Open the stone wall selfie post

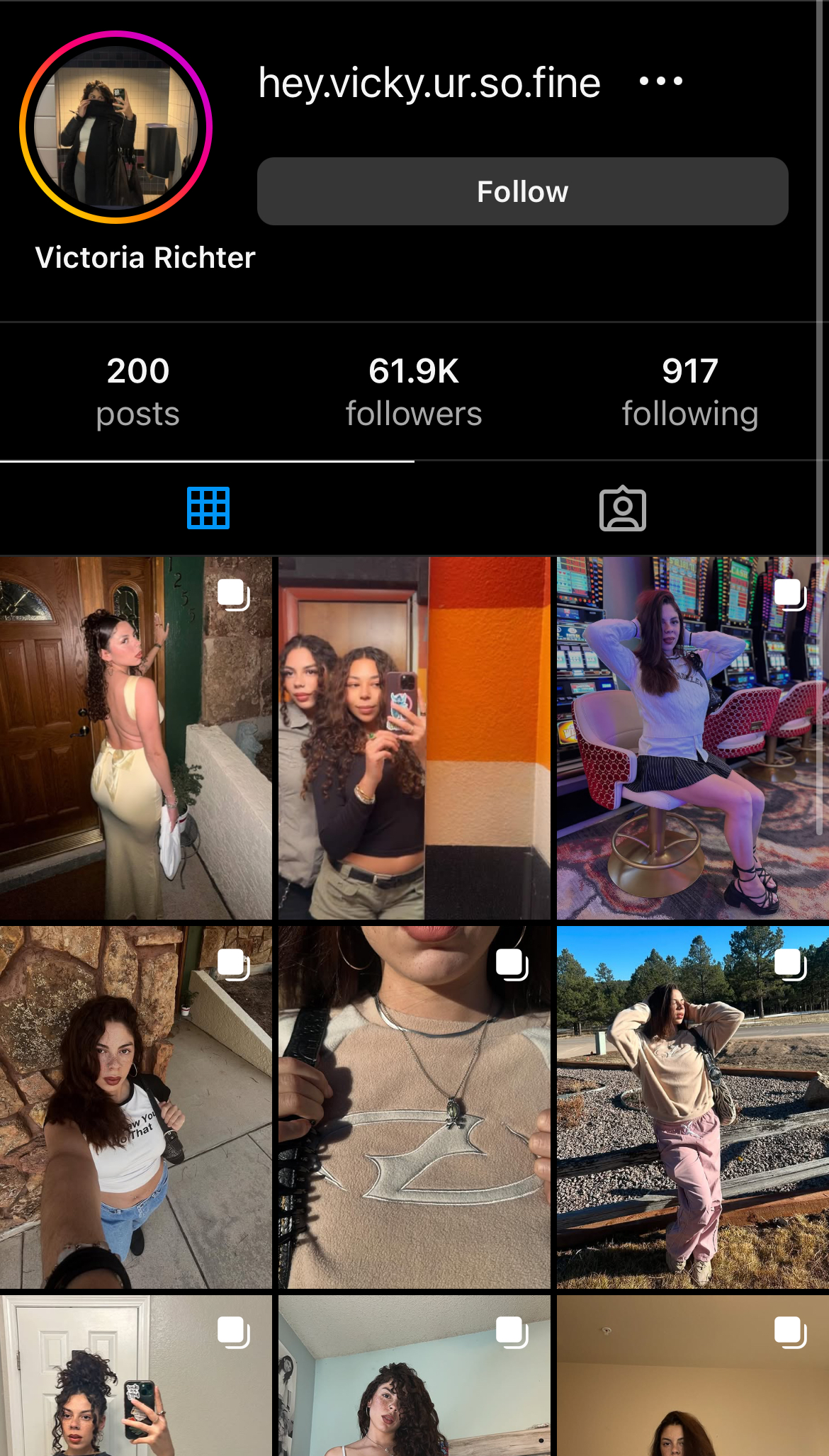tap(136, 1107)
